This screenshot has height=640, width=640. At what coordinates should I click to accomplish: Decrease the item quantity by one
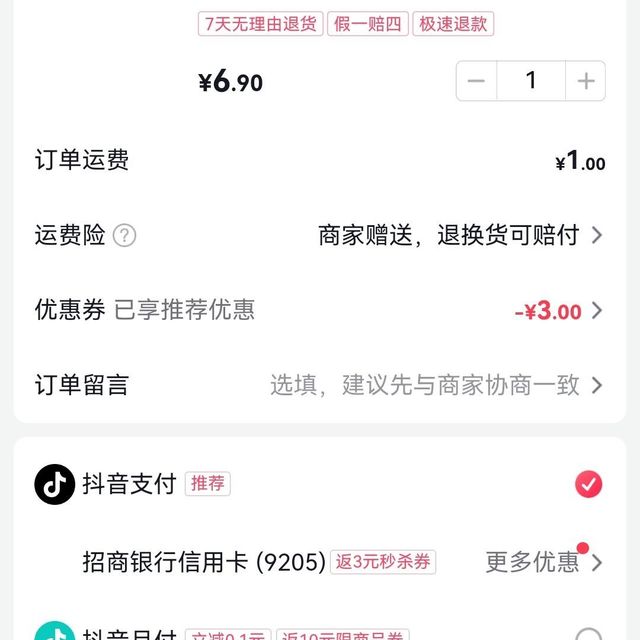point(476,81)
